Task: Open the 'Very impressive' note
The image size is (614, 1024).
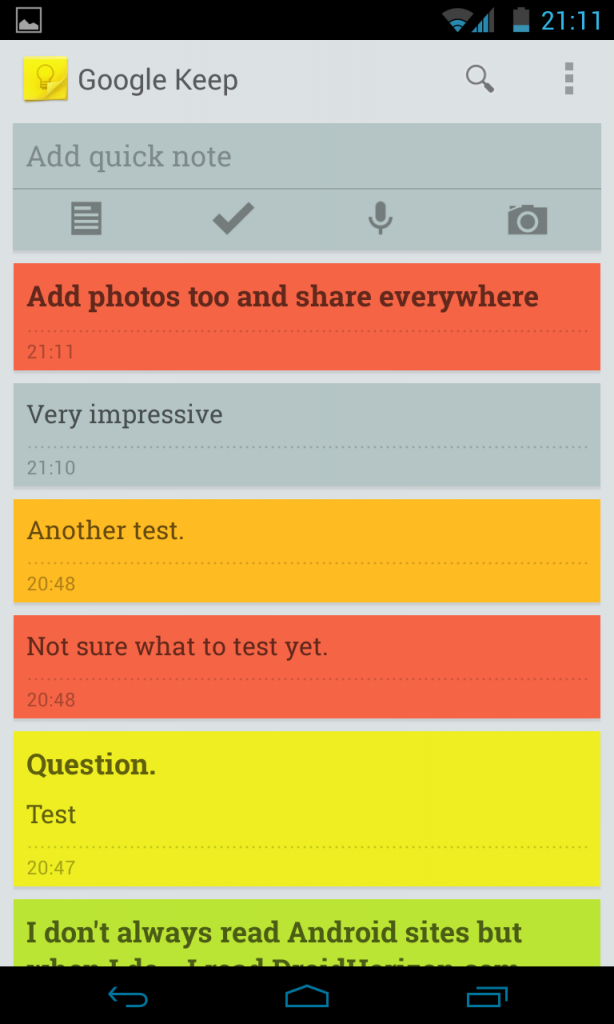Action: point(306,435)
